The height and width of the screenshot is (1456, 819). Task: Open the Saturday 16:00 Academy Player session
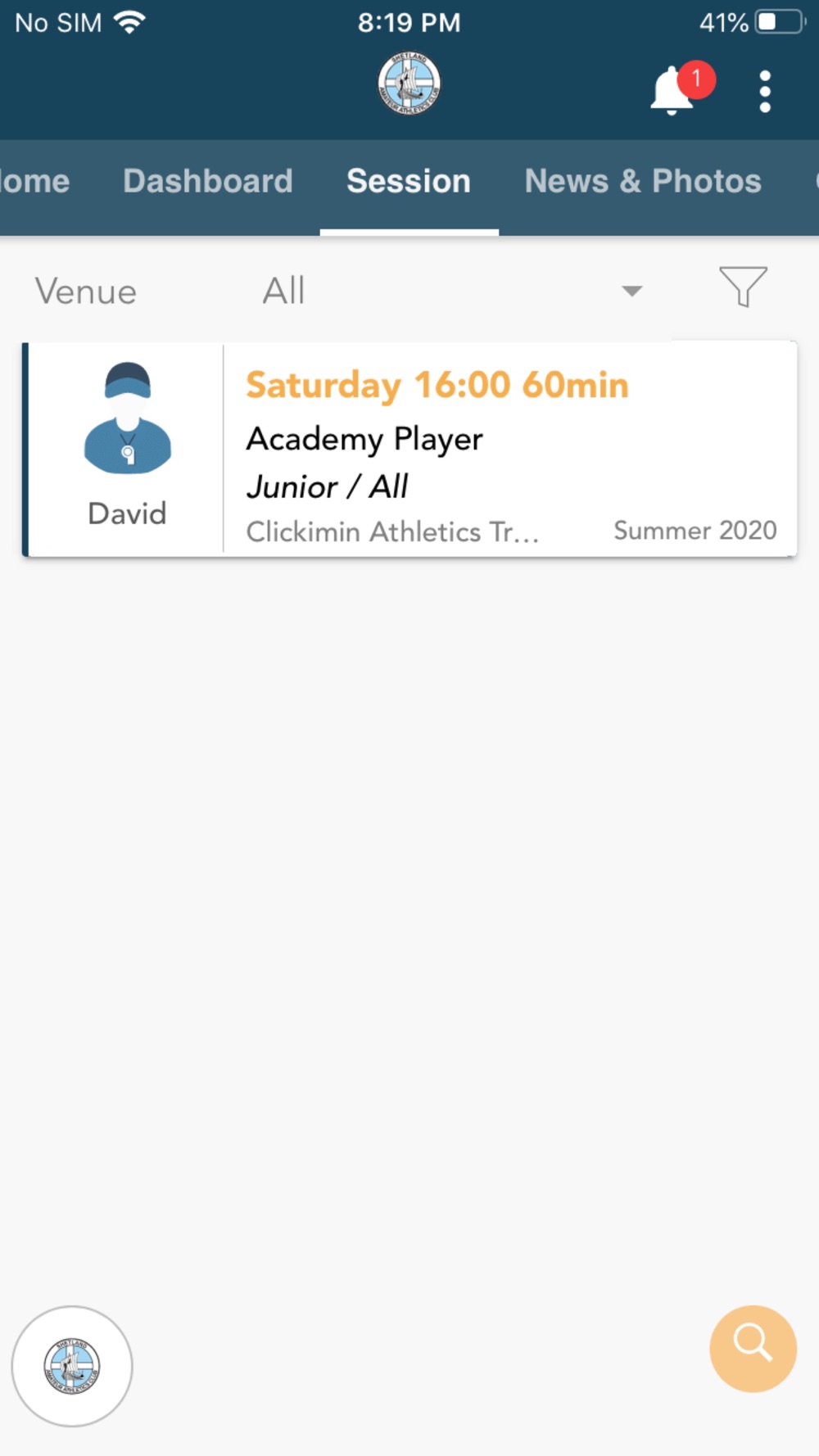coord(409,450)
